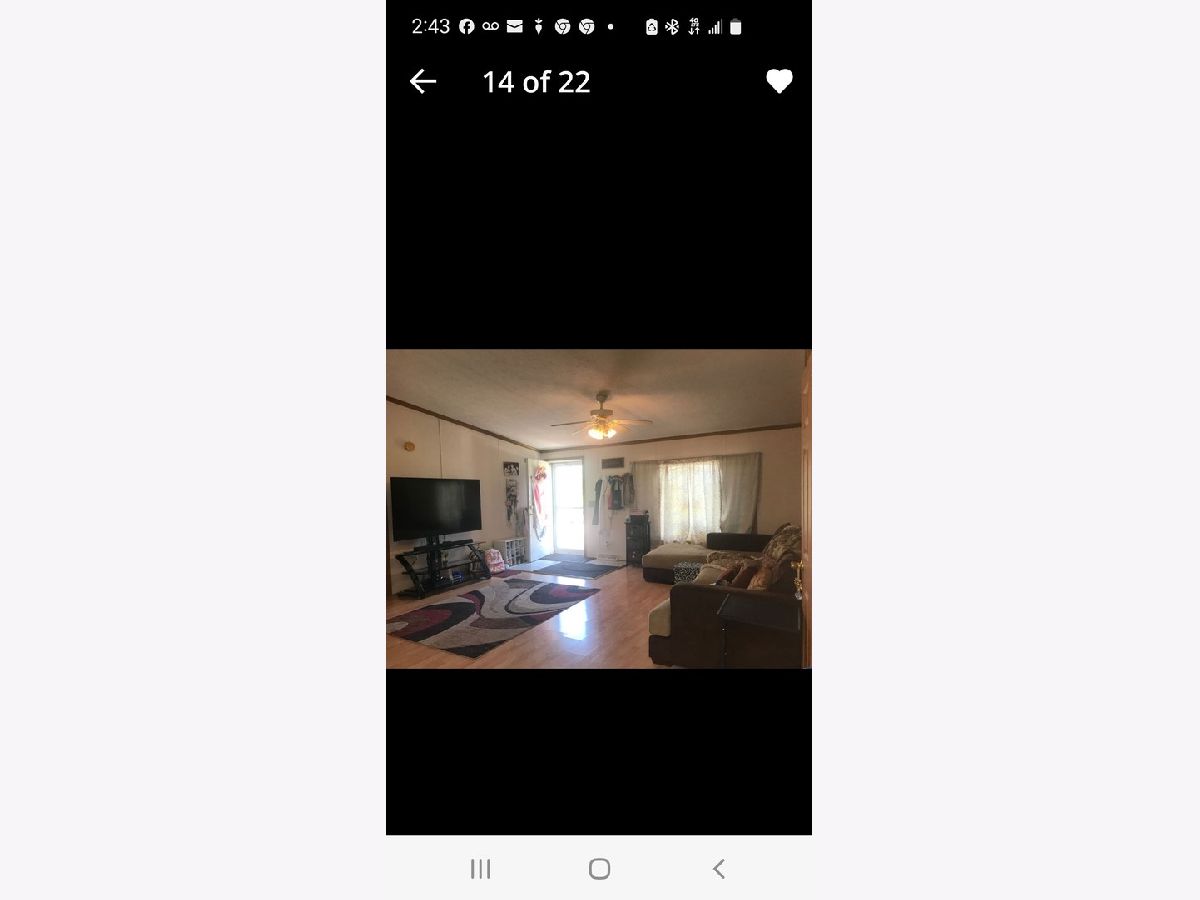Tap the back arrow to exit gallery
Viewport: 1200px width, 900px height.
click(423, 81)
